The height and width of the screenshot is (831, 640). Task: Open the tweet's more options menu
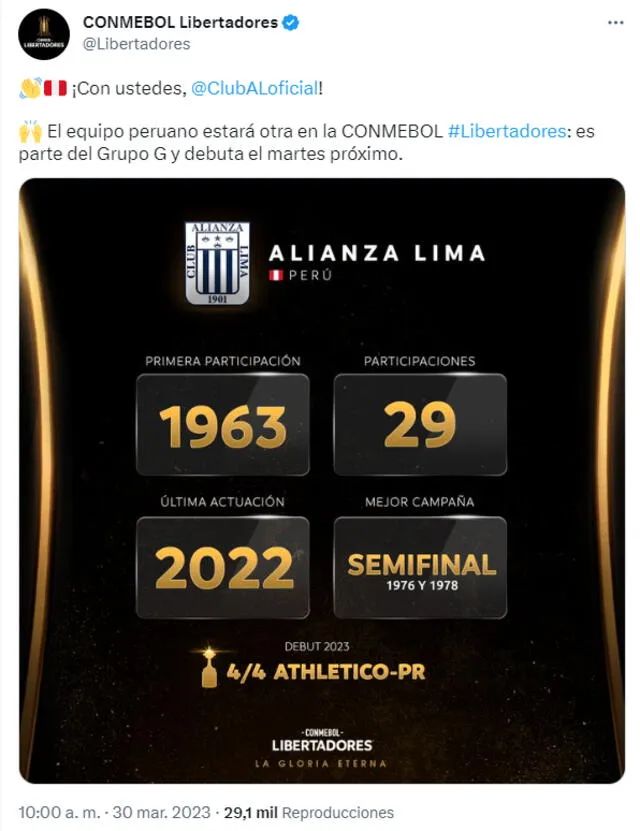pos(611,22)
